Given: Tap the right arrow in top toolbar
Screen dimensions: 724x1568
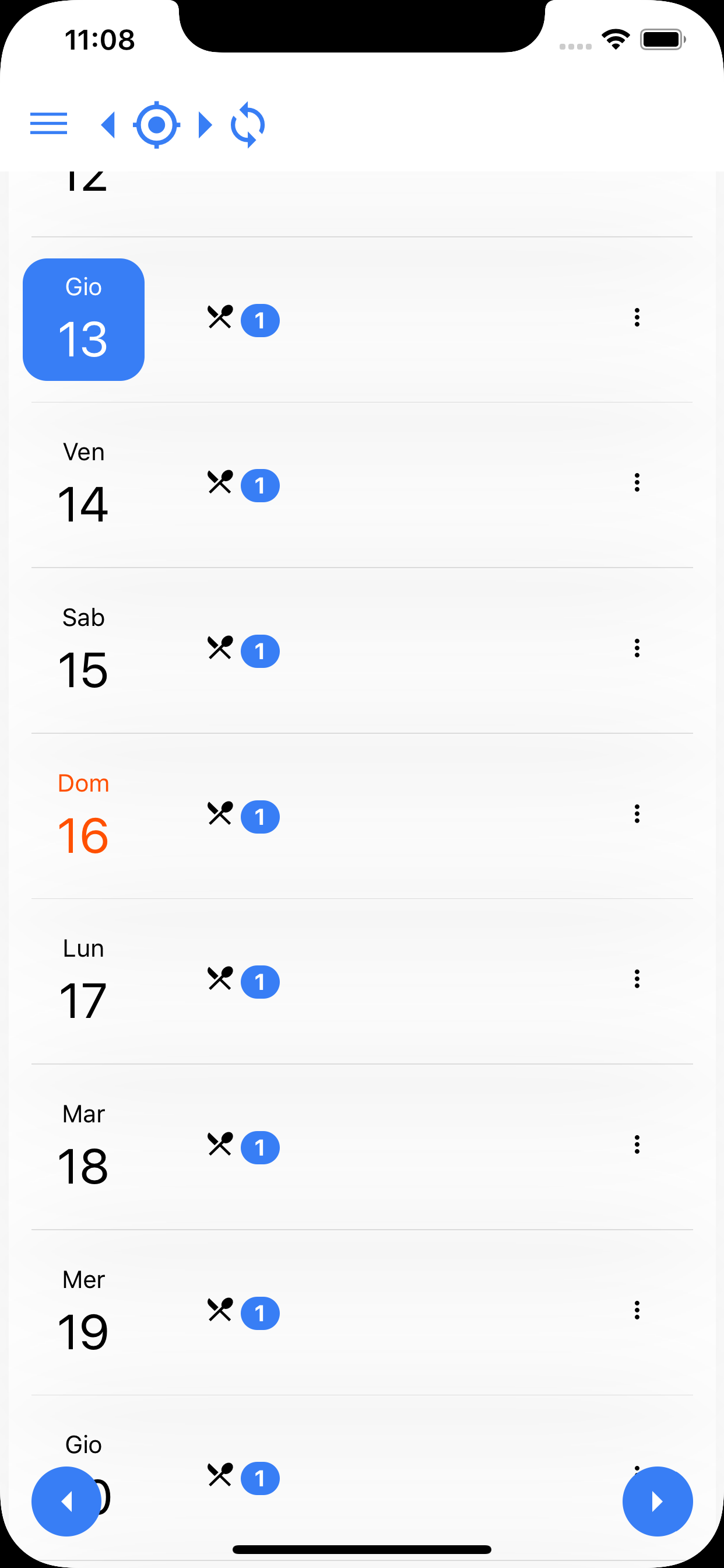Looking at the screenshot, I should pyautogui.click(x=206, y=125).
